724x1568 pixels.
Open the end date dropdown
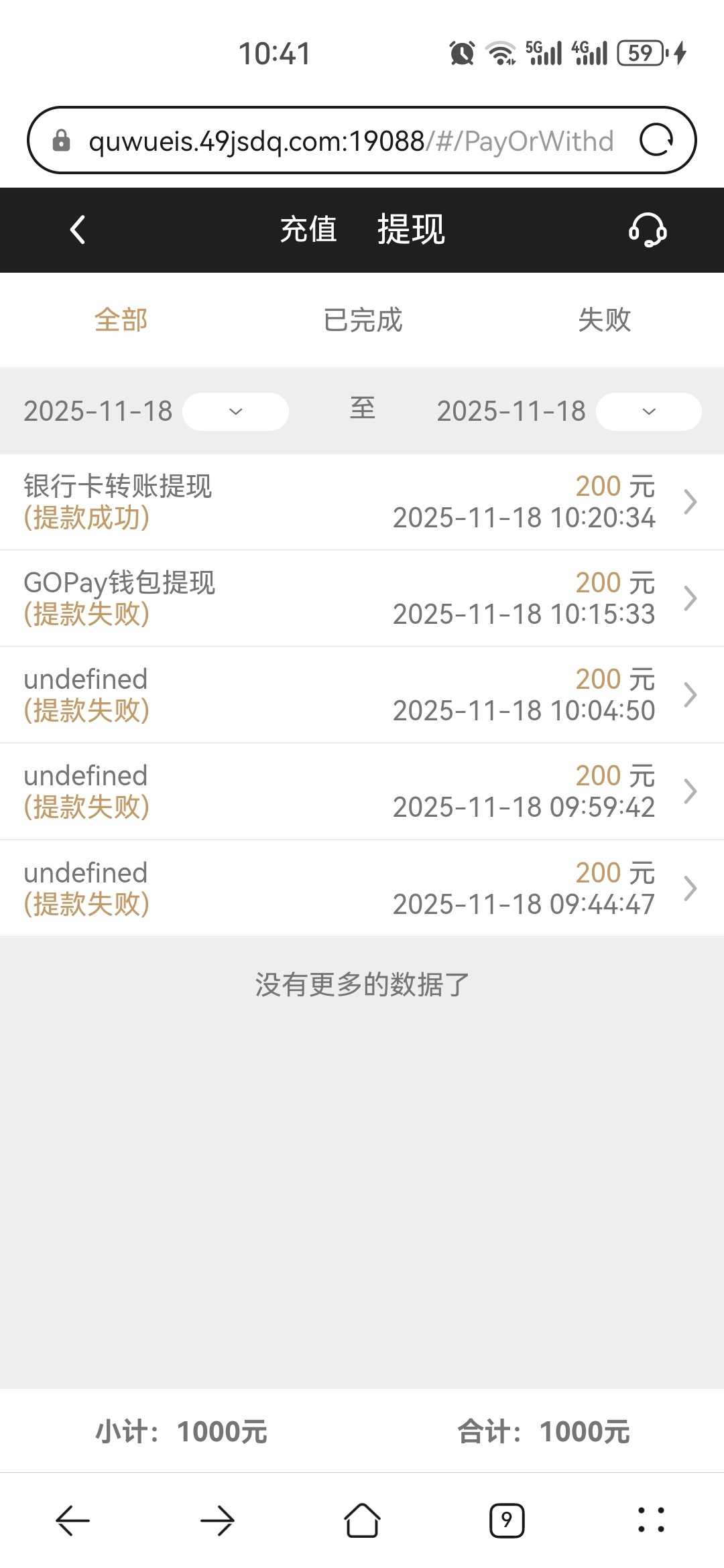pos(648,411)
